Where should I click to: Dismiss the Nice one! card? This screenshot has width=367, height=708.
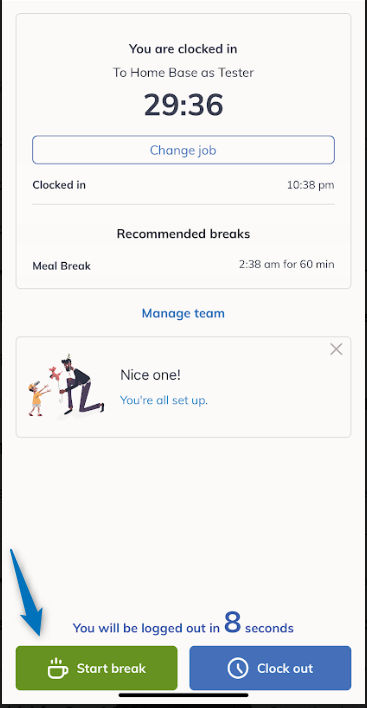[x=336, y=349]
